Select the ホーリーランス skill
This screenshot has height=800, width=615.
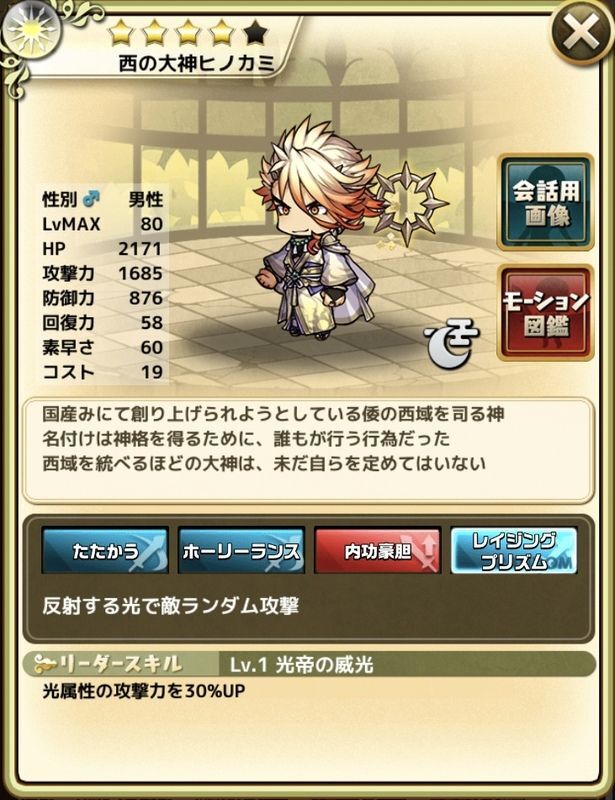[x=241, y=550]
